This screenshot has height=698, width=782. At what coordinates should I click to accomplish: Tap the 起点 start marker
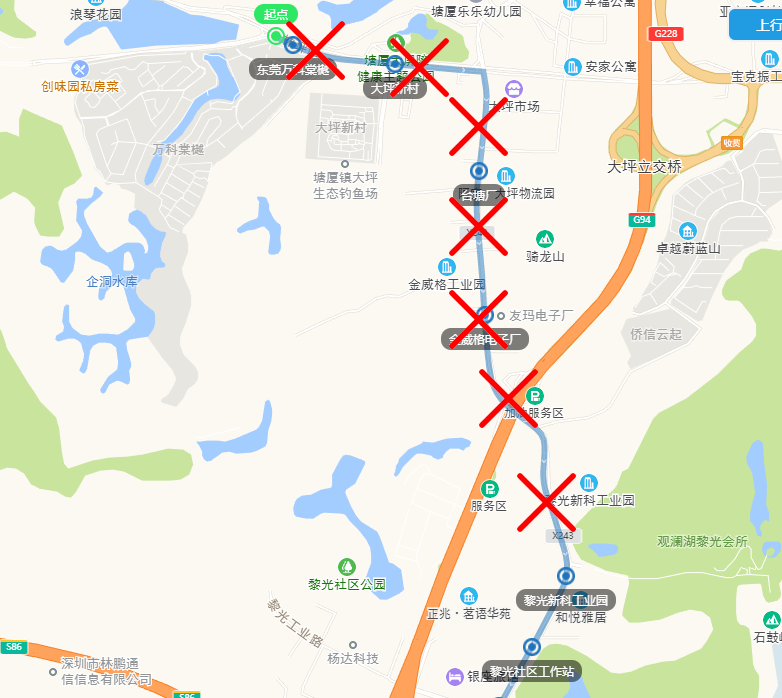[275, 37]
